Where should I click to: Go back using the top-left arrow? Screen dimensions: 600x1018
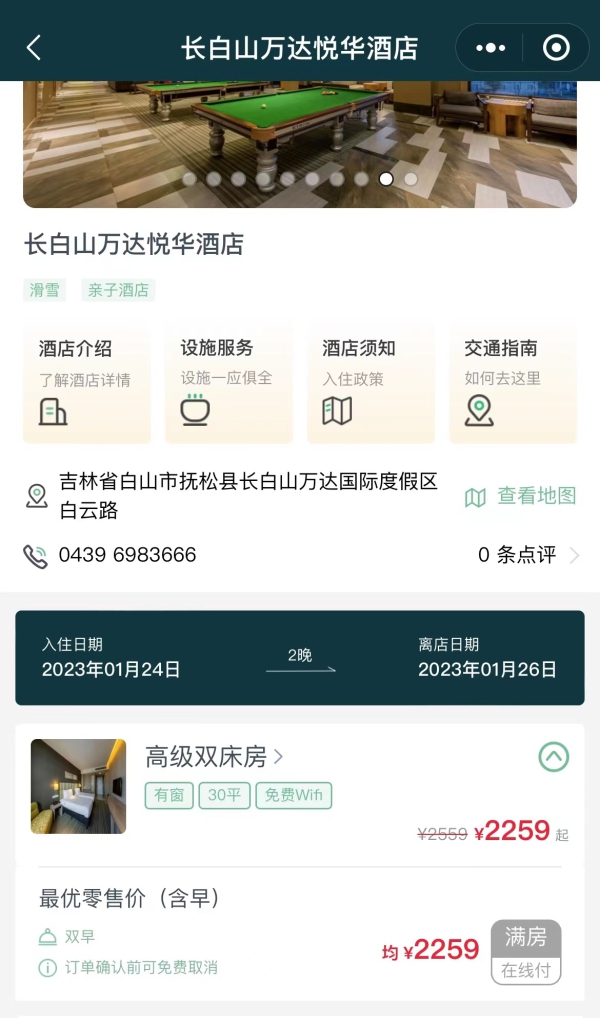point(34,47)
